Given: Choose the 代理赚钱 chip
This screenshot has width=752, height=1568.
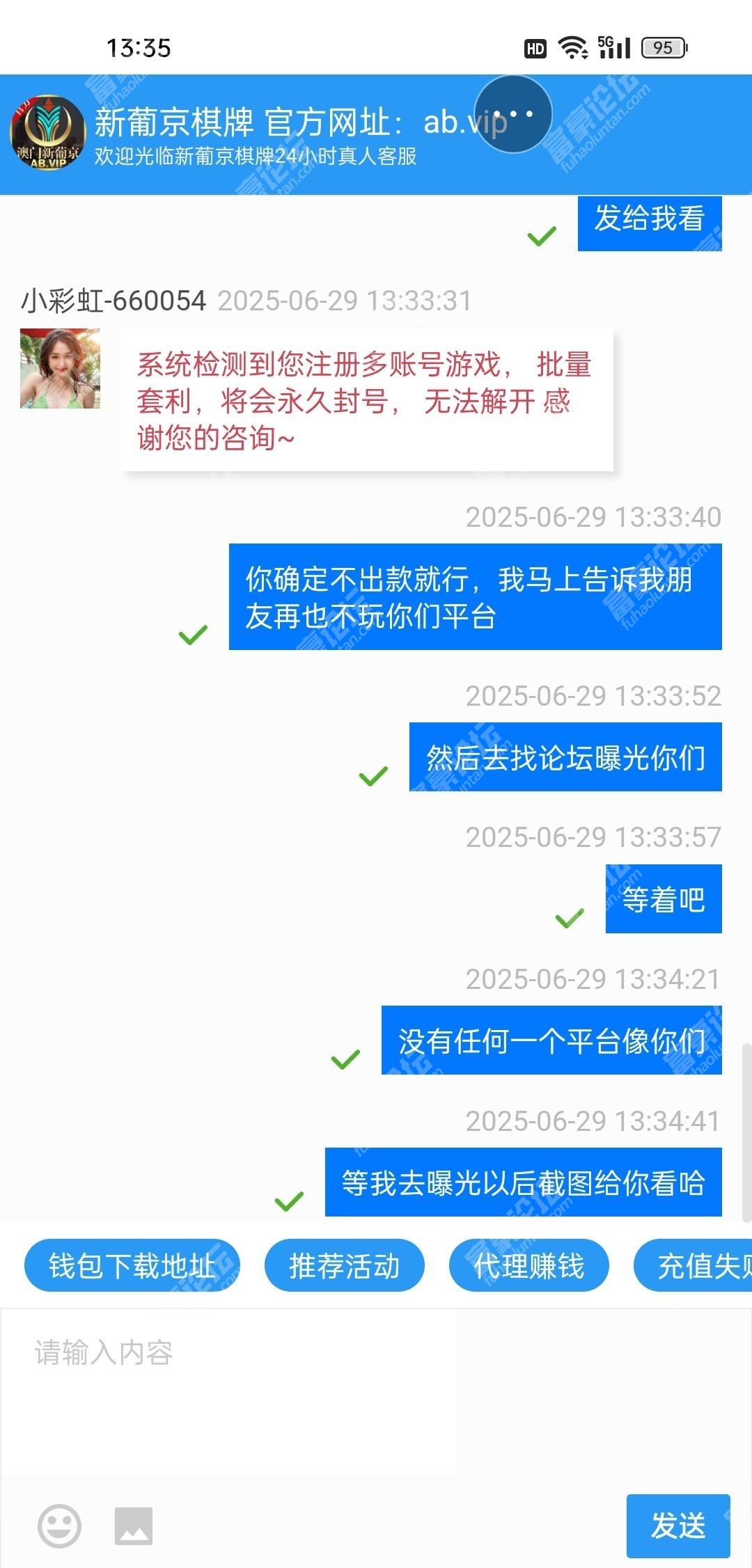Looking at the screenshot, I should 529,1265.
